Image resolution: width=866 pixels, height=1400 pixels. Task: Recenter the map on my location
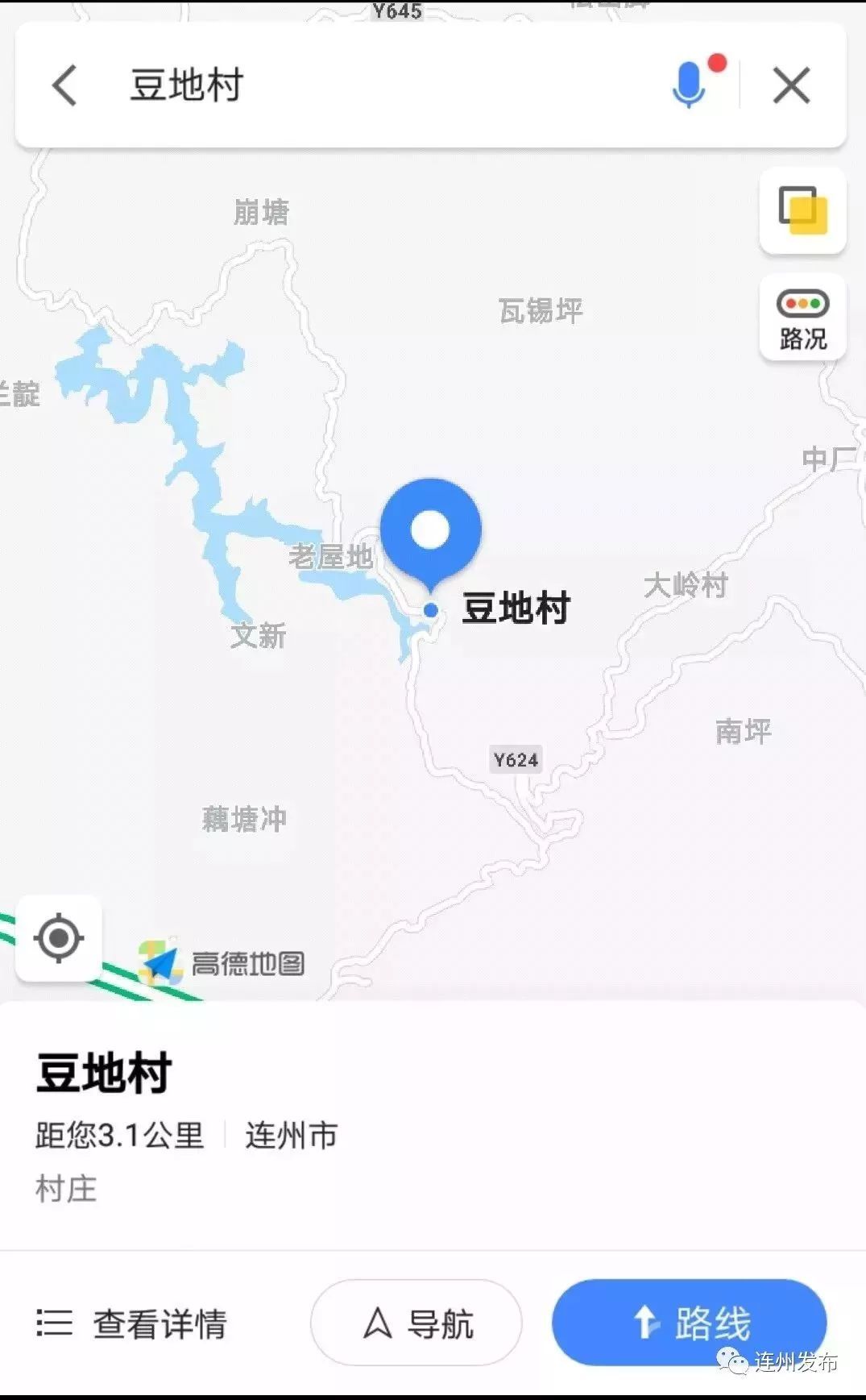pos(59,938)
